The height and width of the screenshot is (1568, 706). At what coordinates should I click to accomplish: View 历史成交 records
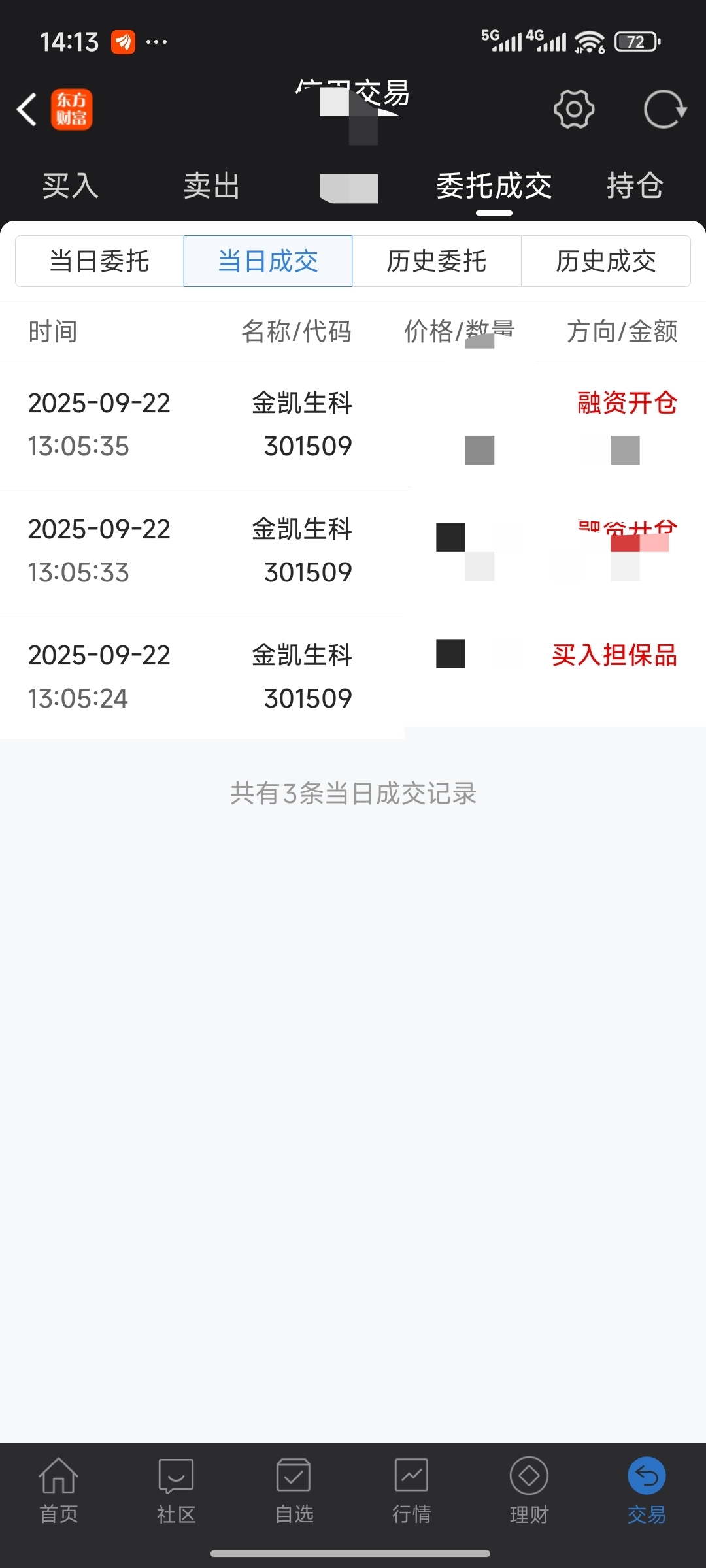606,261
